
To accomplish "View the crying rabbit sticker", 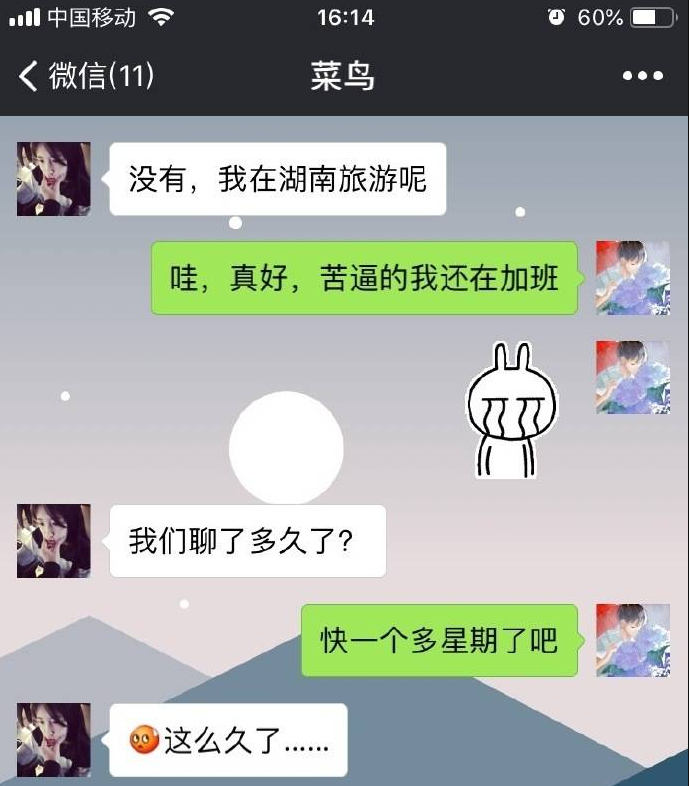I will point(513,409).
